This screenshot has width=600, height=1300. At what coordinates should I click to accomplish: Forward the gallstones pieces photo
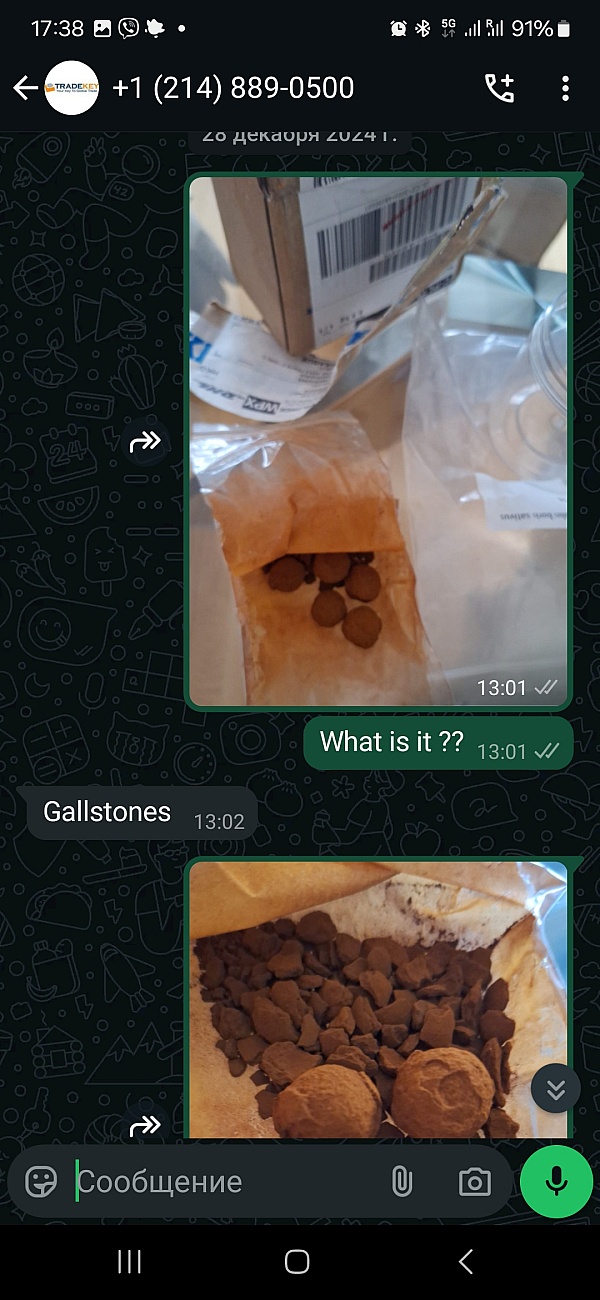click(x=146, y=1127)
